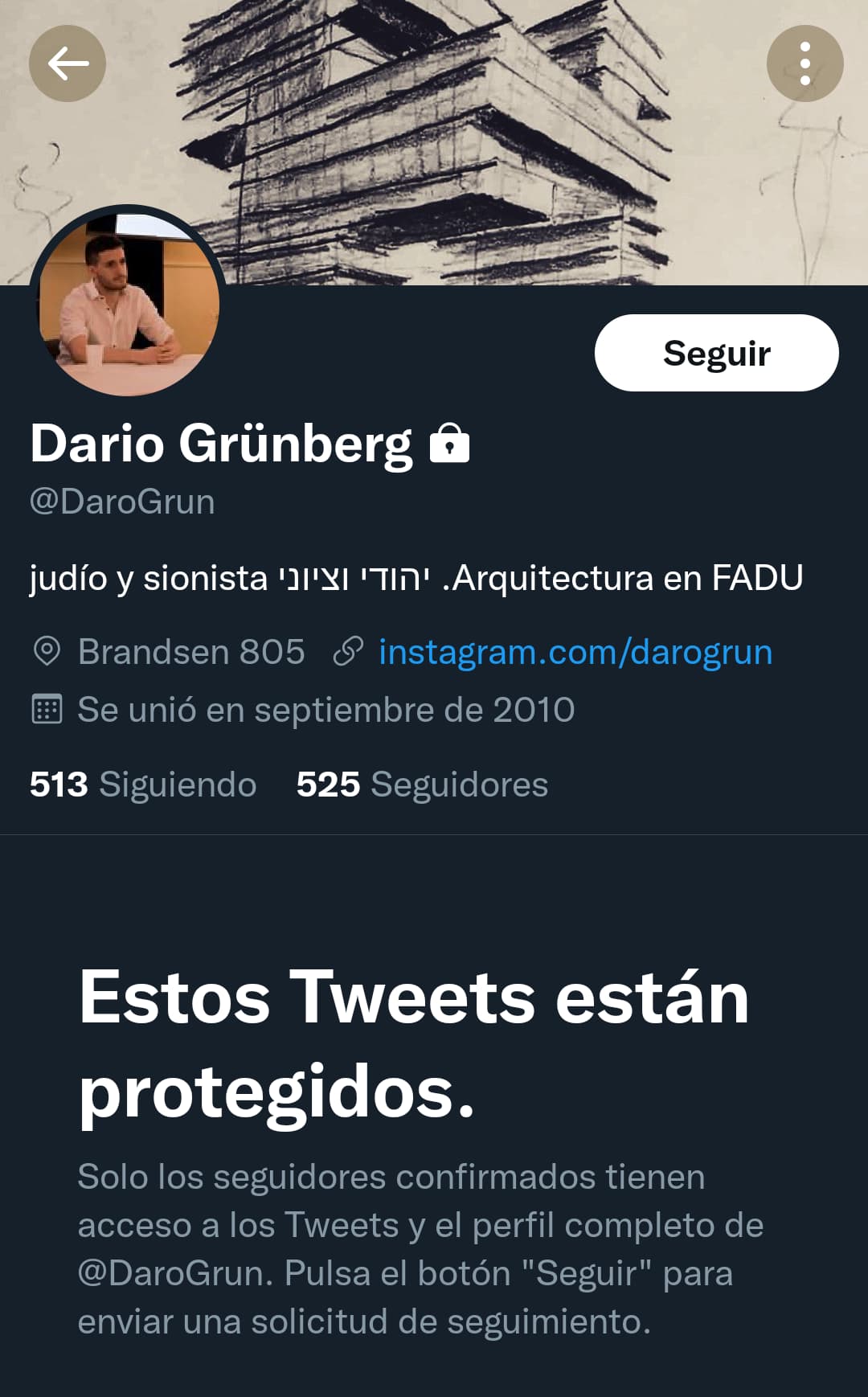Tap Seguir to request following
Image resolution: width=868 pixels, height=1397 pixels.
tap(716, 353)
